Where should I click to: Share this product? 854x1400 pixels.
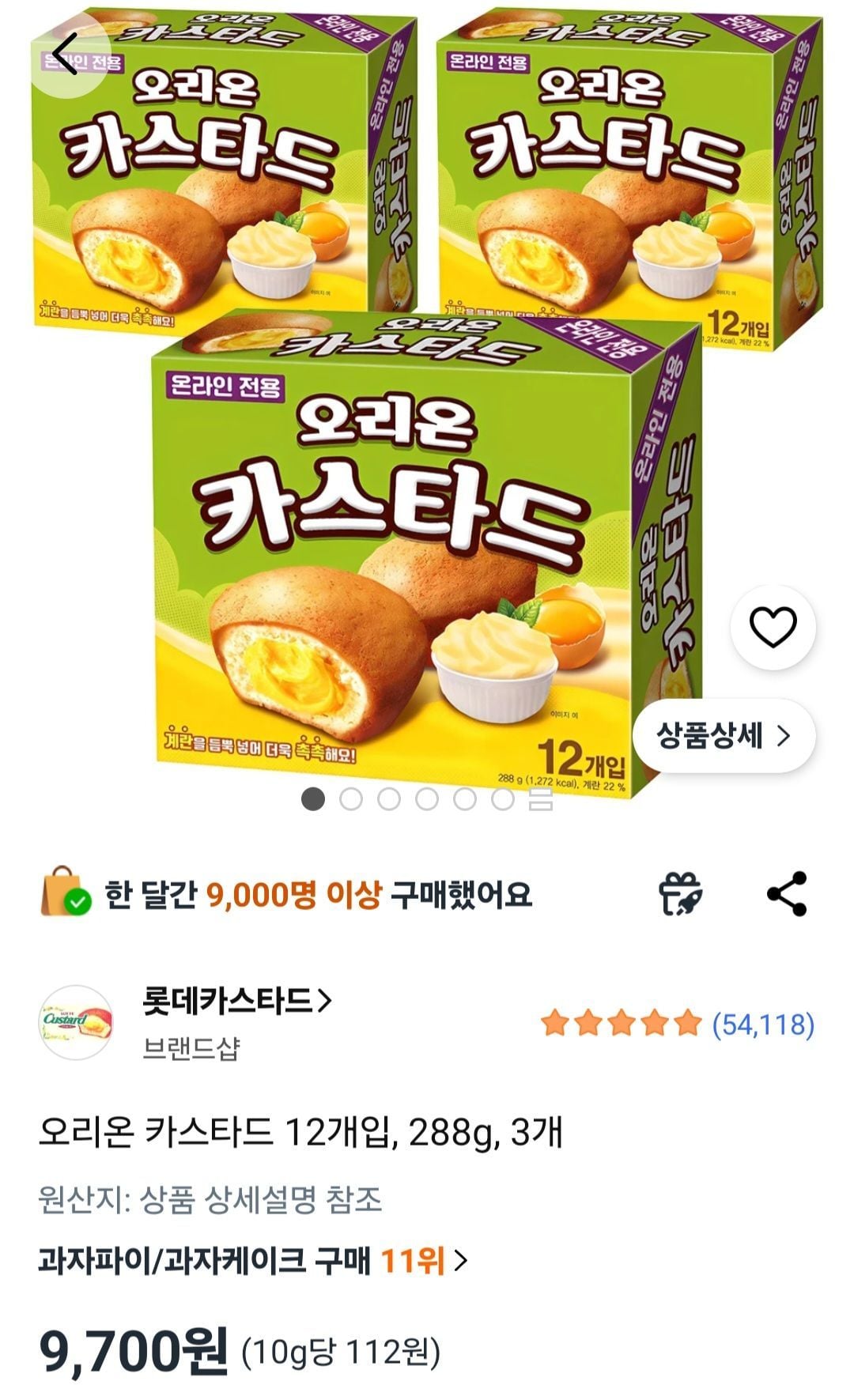[x=787, y=894]
